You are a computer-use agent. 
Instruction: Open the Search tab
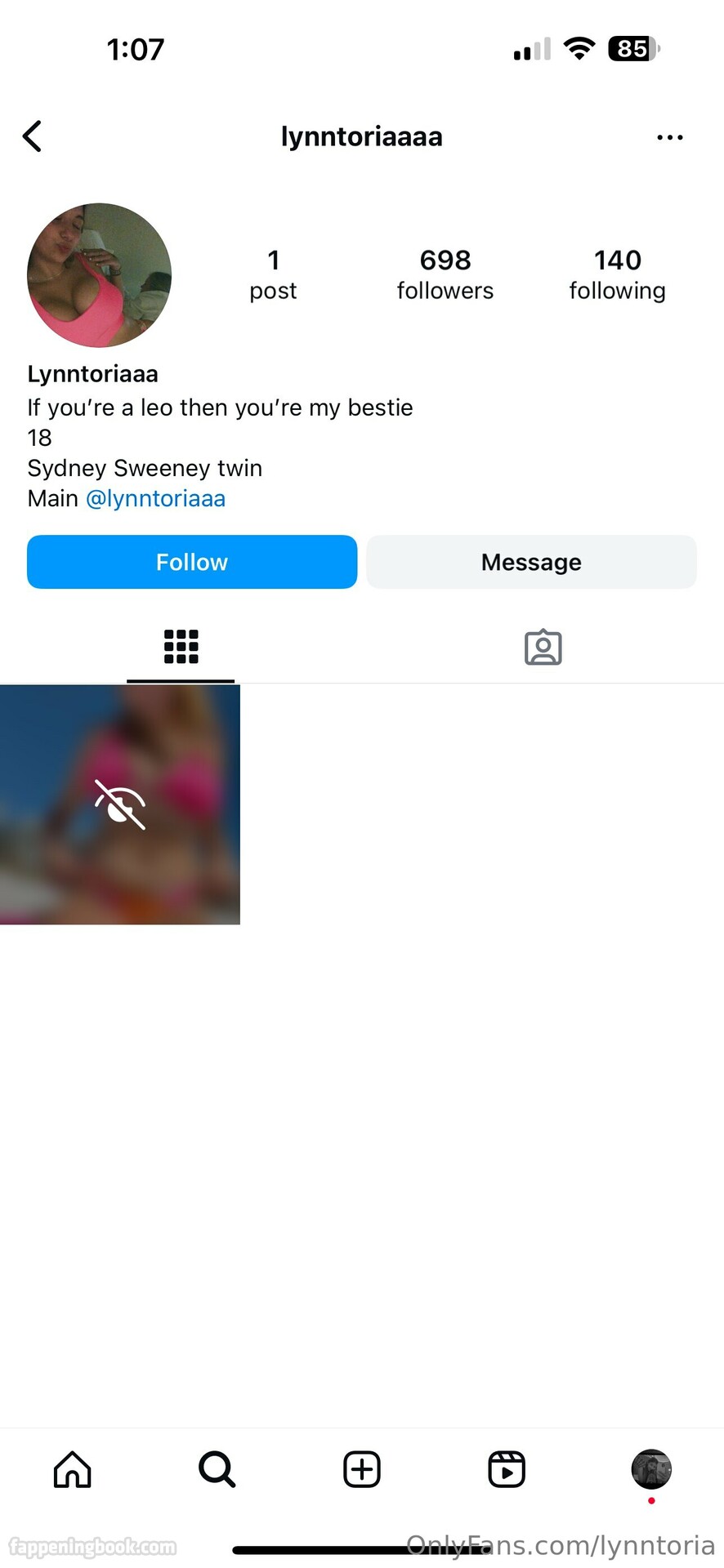point(217,1469)
